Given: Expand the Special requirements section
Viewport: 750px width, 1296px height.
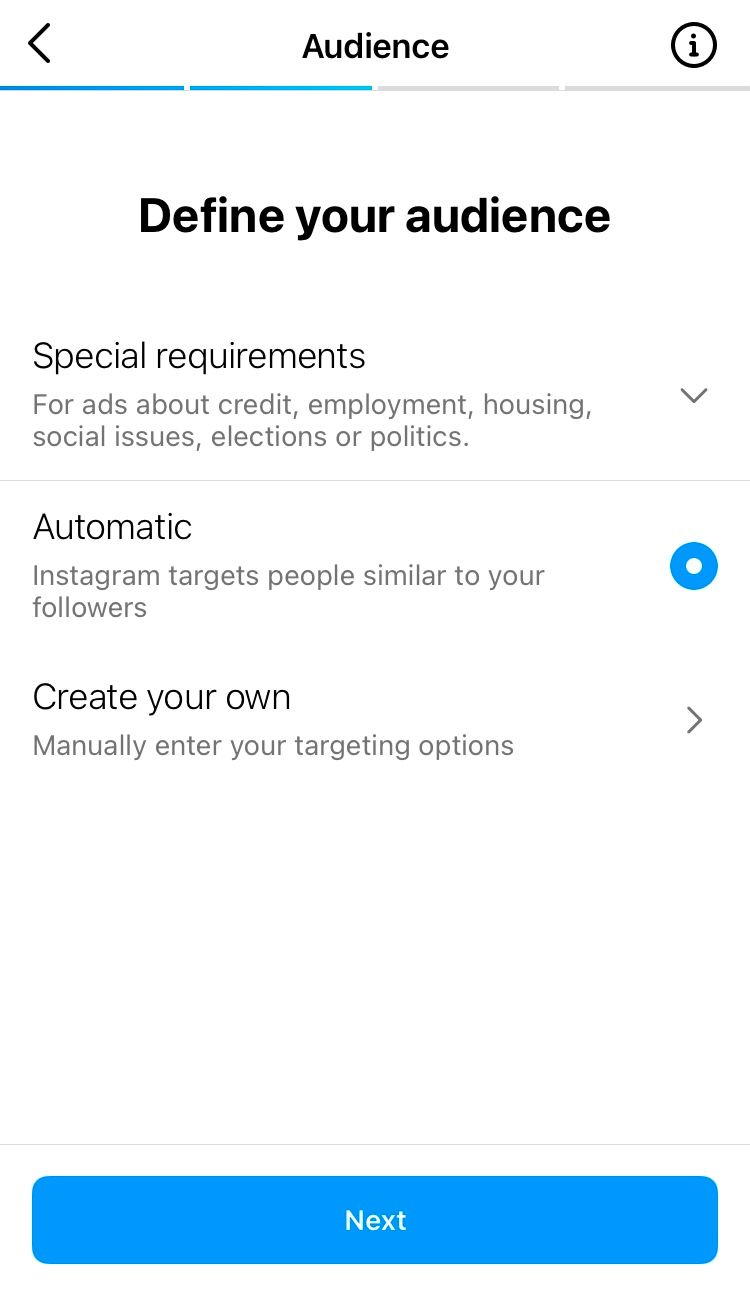Looking at the screenshot, I should 375,395.
